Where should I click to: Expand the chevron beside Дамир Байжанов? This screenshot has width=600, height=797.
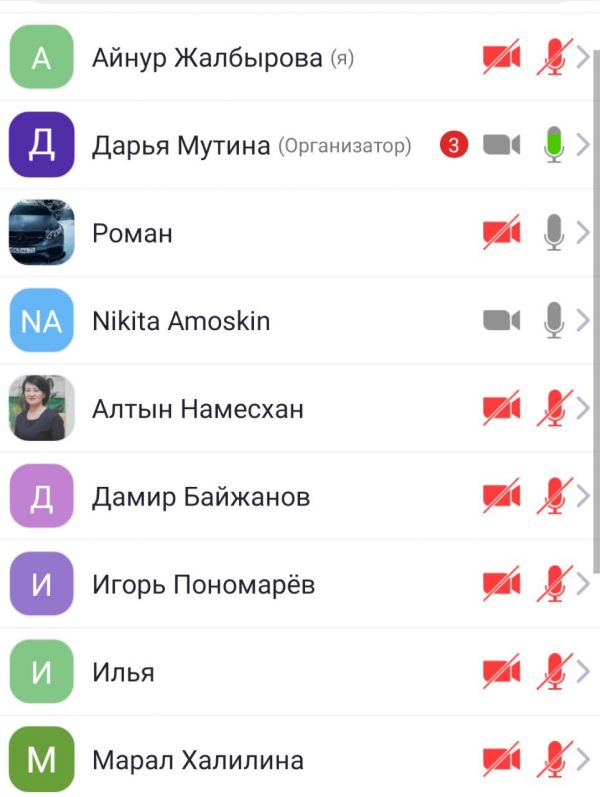click(584, 497)
